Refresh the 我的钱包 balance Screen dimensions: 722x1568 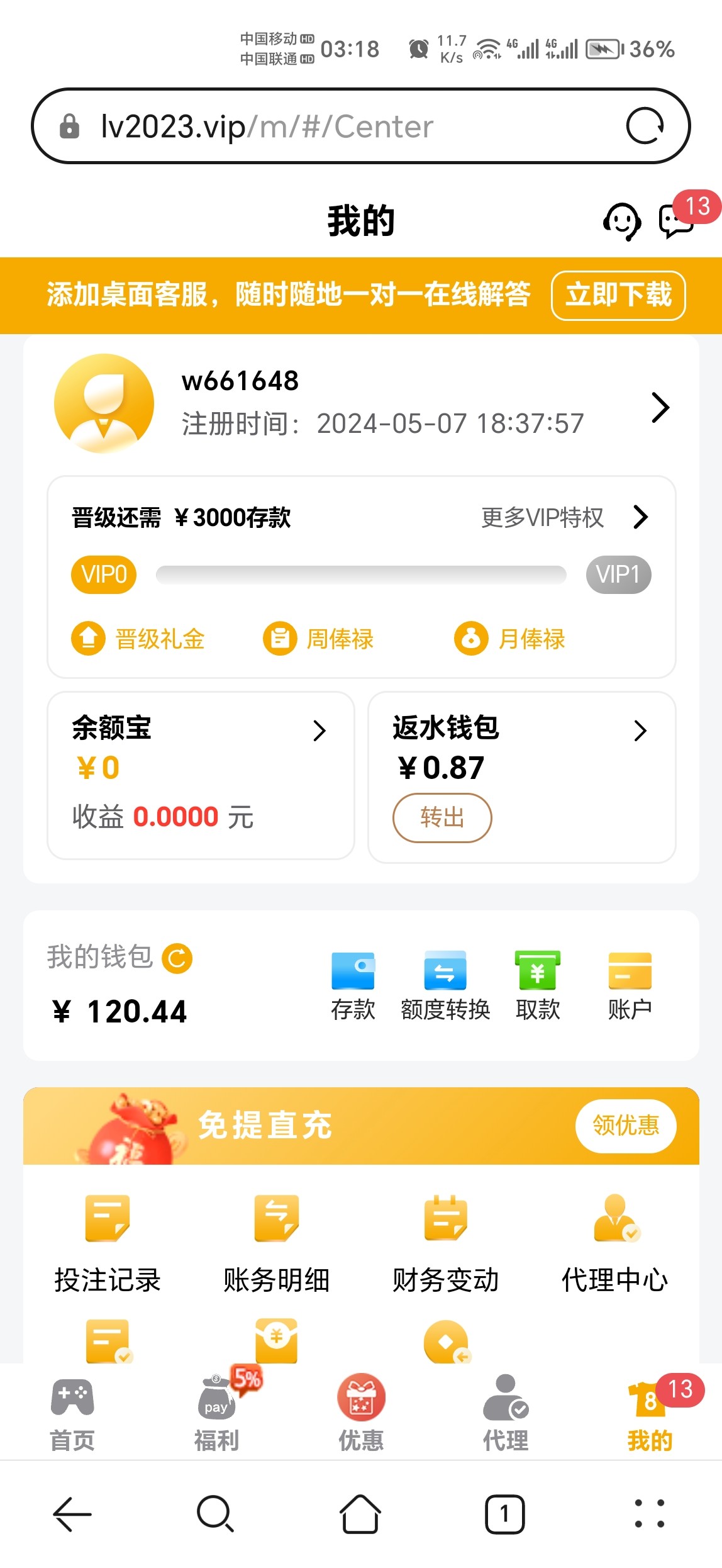pos(177,958)
